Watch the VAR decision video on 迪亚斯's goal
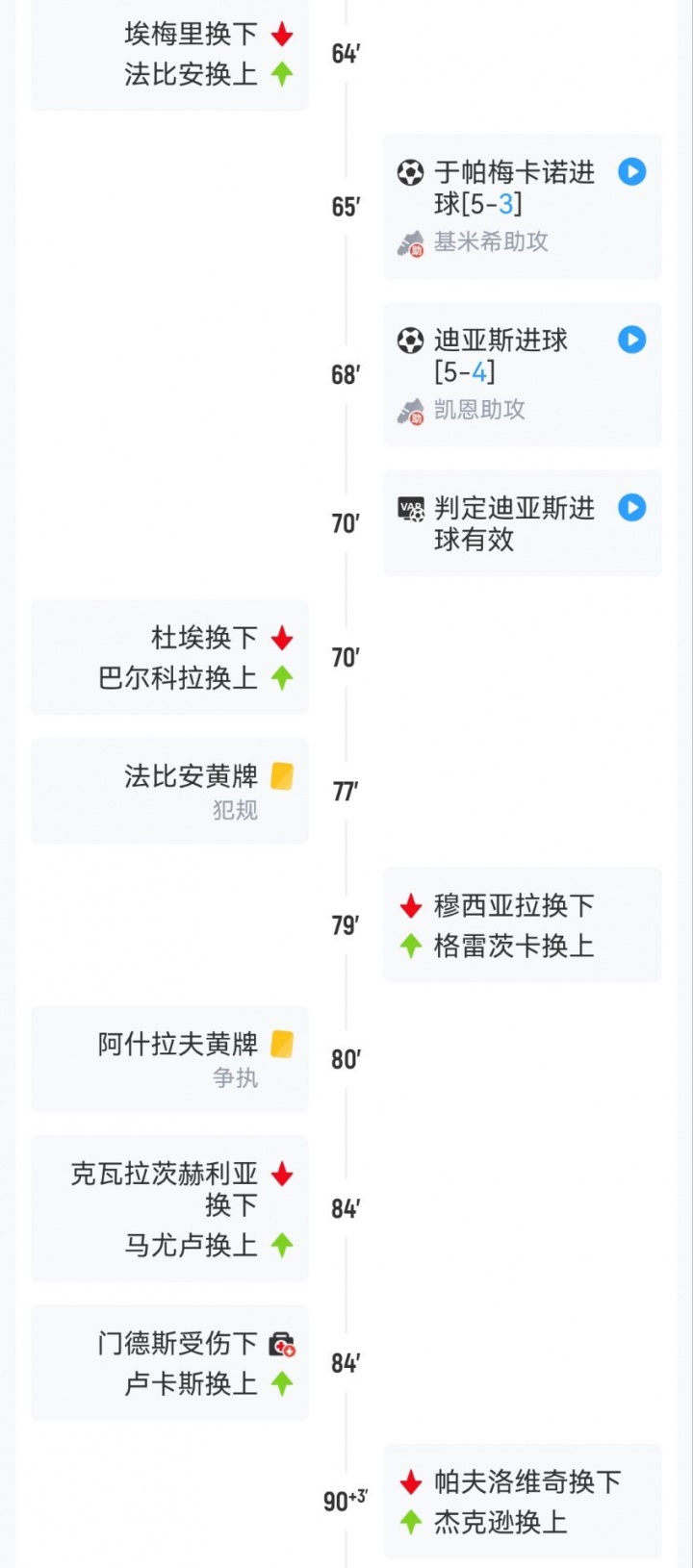The image size is (693, 1568). (631, 507)
